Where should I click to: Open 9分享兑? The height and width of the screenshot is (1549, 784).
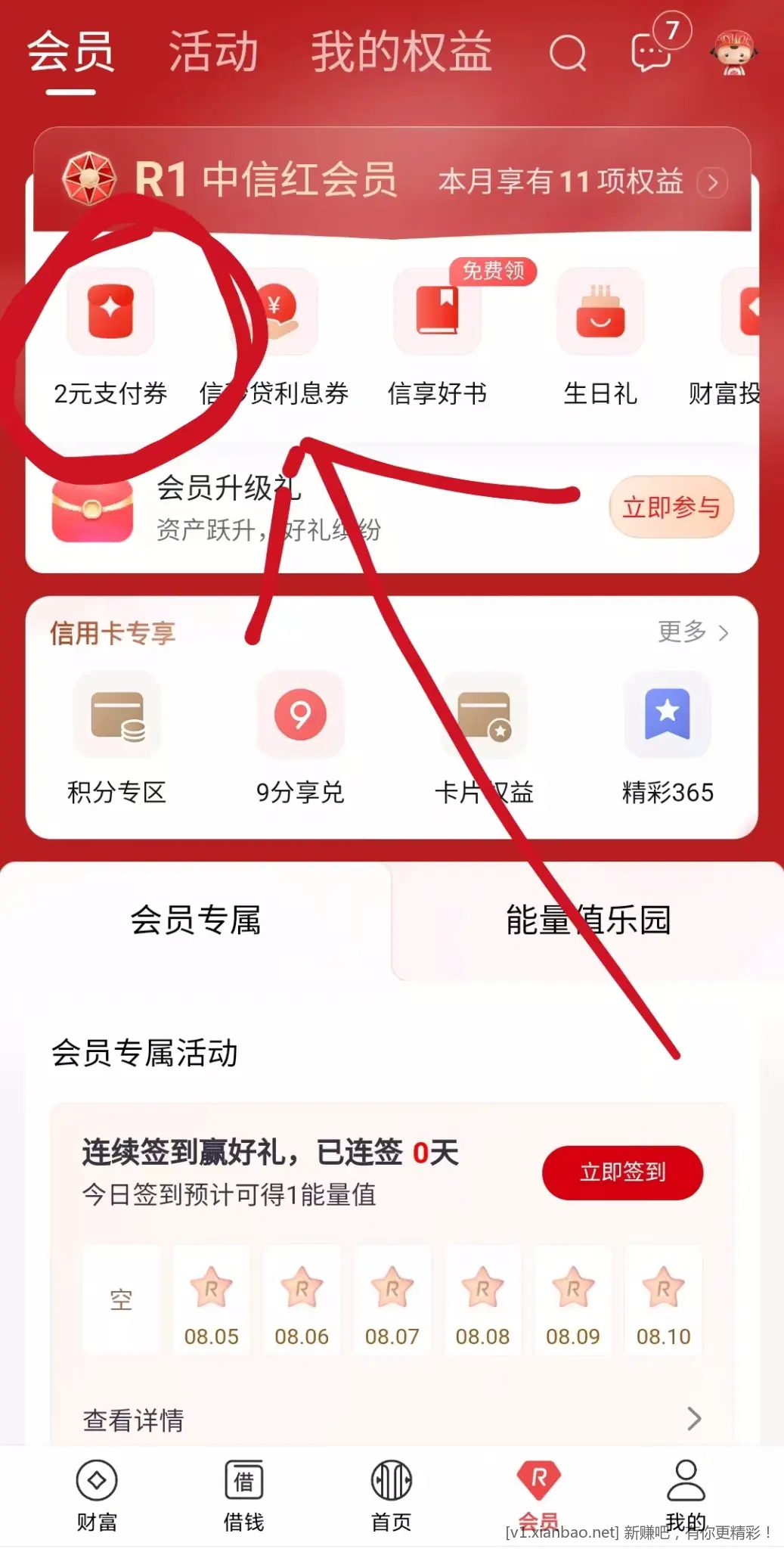[x=300, y=737]
